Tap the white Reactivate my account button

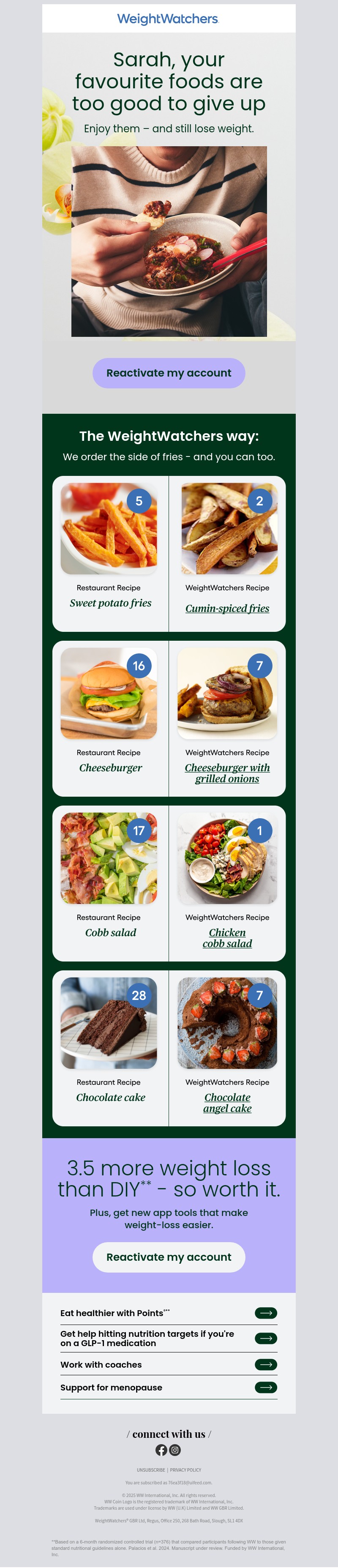(169, 1257)
